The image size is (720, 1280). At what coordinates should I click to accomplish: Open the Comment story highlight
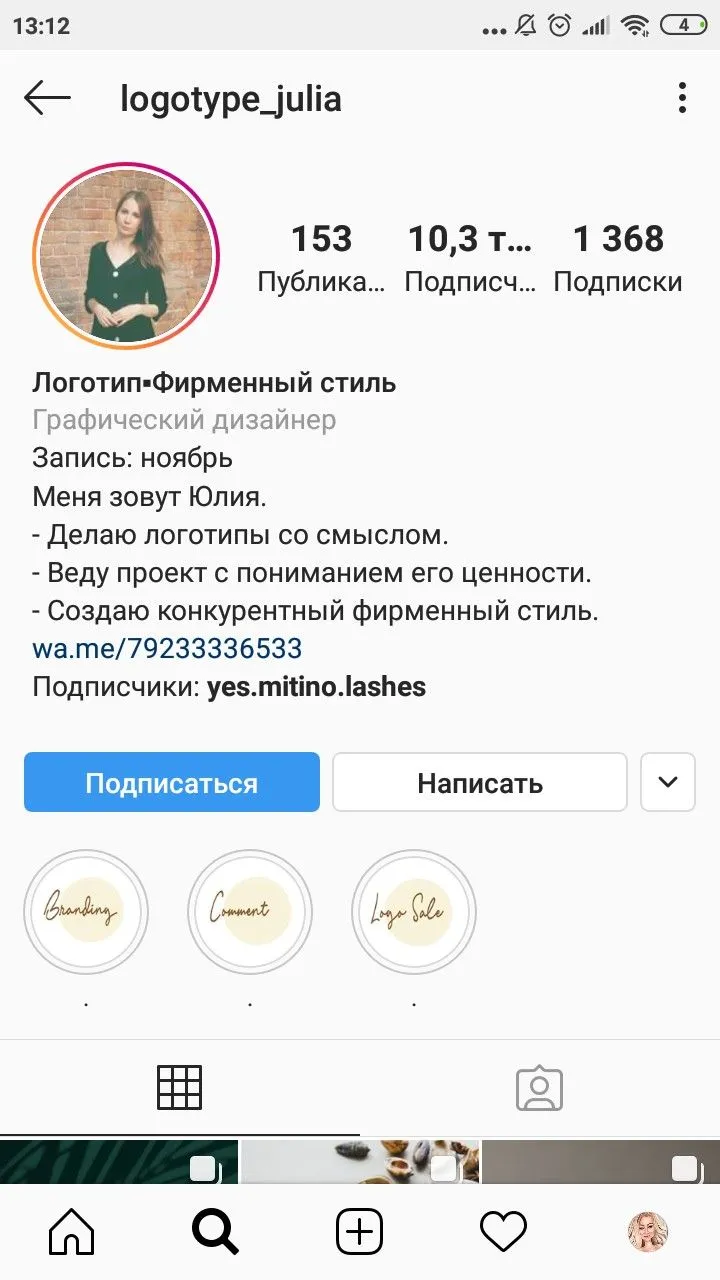click(249, 912)
